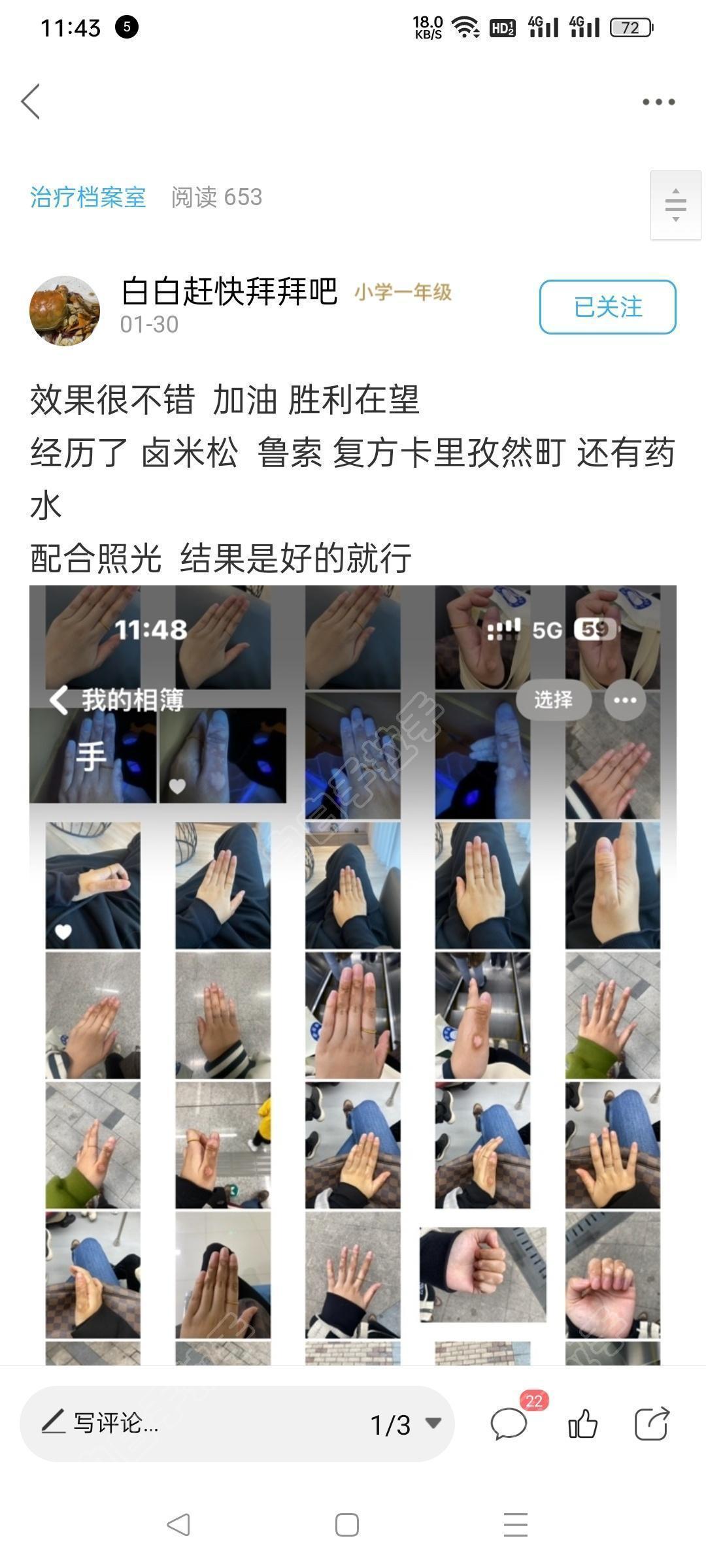View the posted hand photos image
Screen dimensions: 706x1568
(x=353, y=973)
